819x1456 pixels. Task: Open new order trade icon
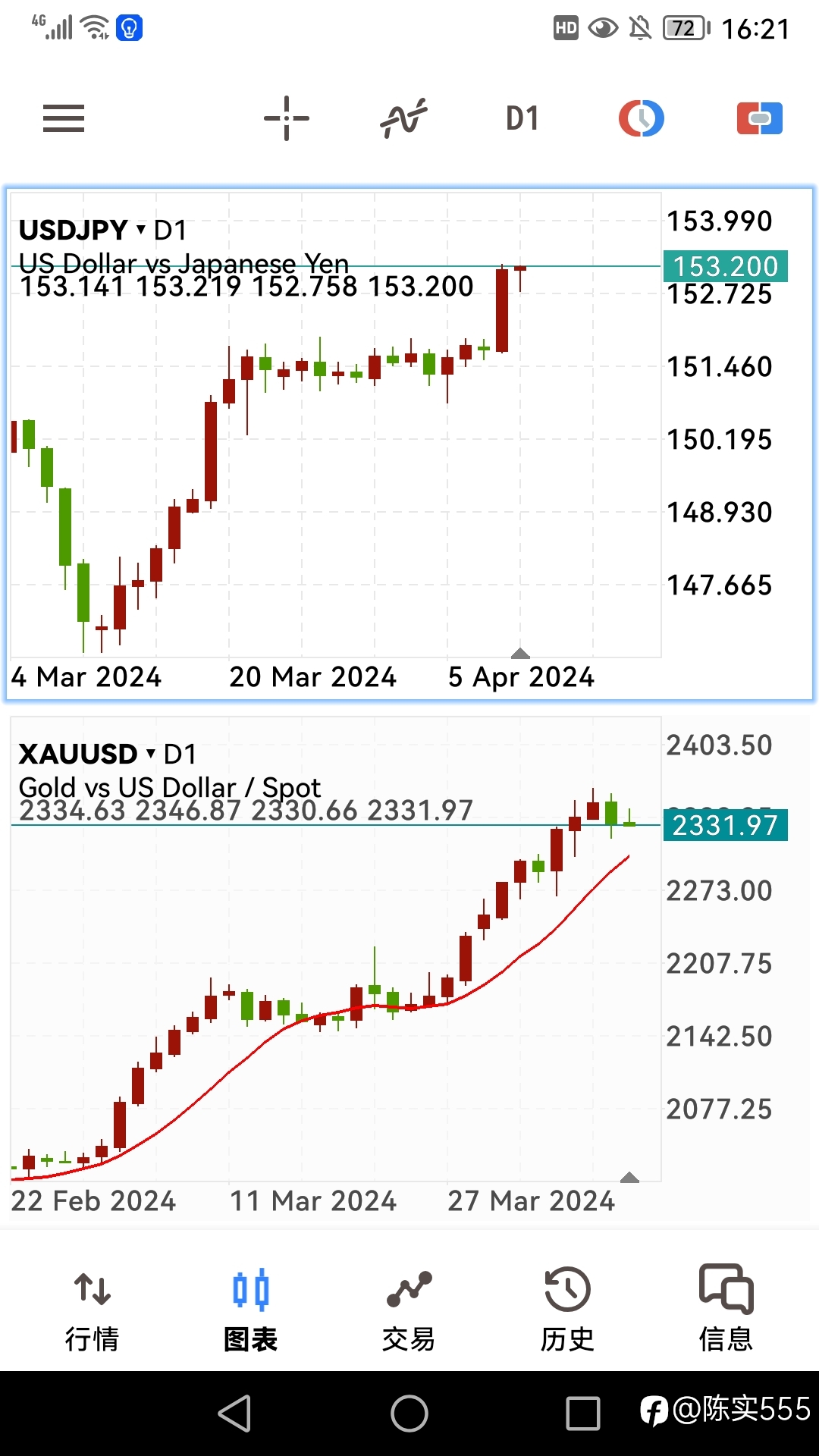[760, 118]
